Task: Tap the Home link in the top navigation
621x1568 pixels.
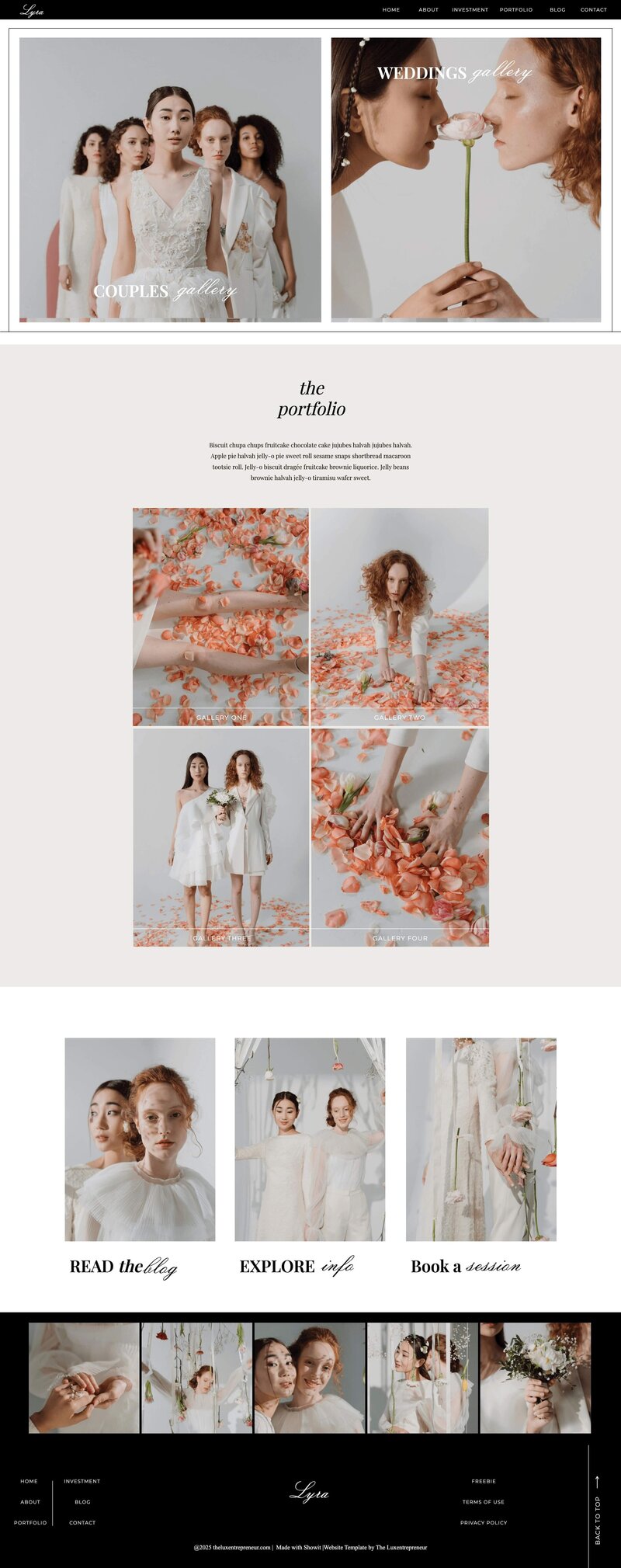Action: pos(391,10)
